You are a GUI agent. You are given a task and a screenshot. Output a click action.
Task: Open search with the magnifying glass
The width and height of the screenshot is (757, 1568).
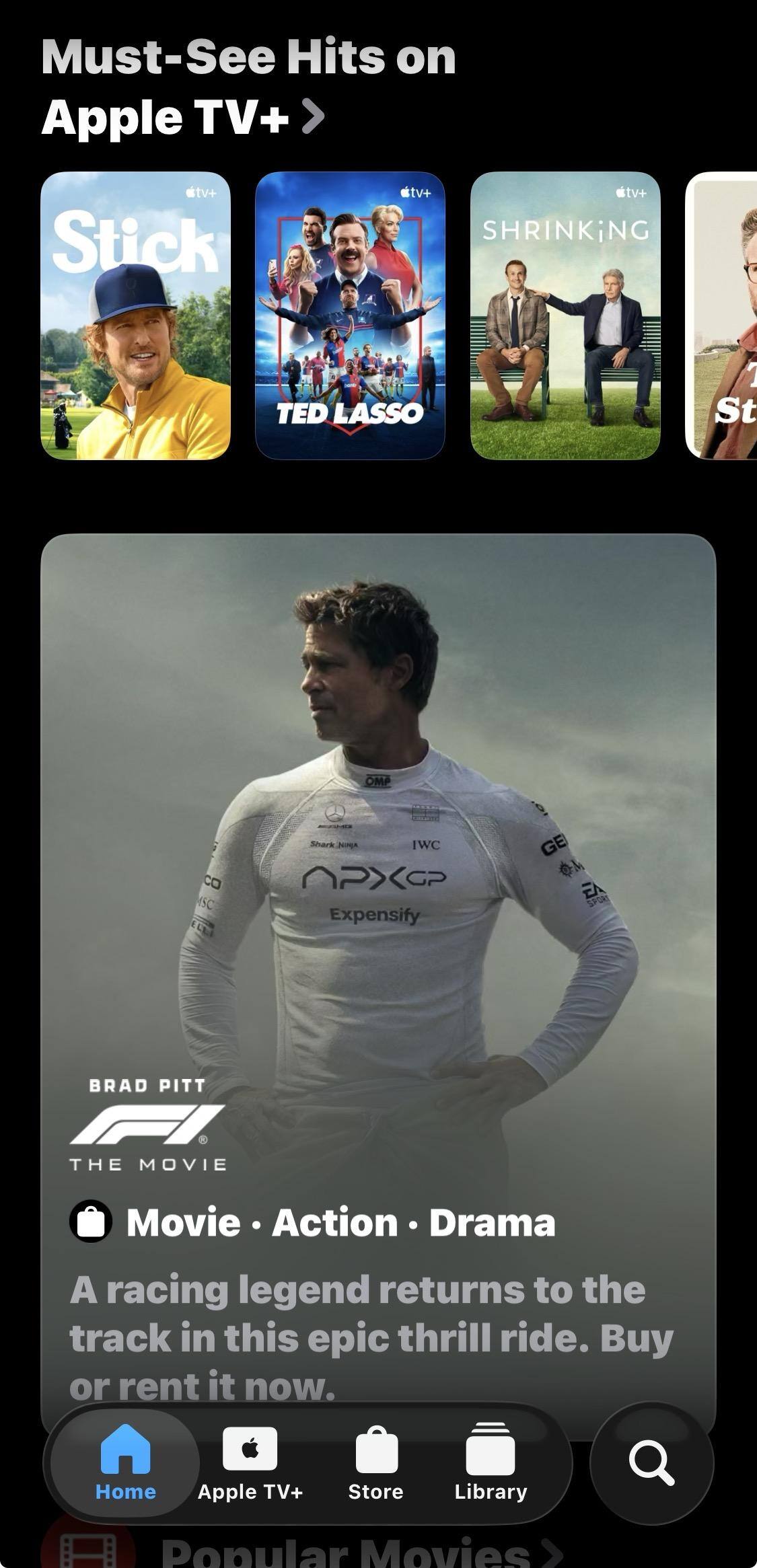[651, 1463]
